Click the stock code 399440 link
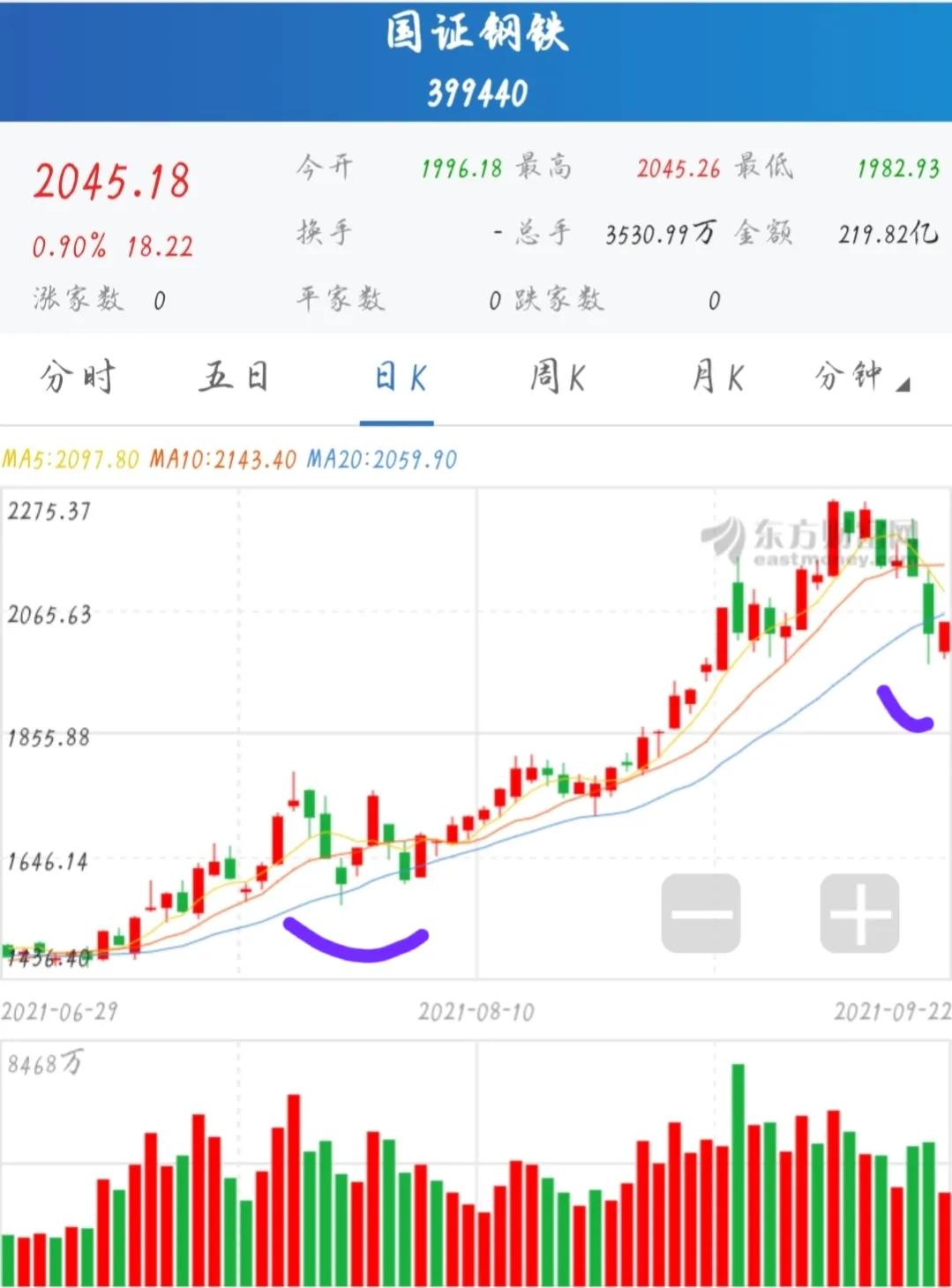The width and height of the screenshot is (952, 1288). click(476, 88)
